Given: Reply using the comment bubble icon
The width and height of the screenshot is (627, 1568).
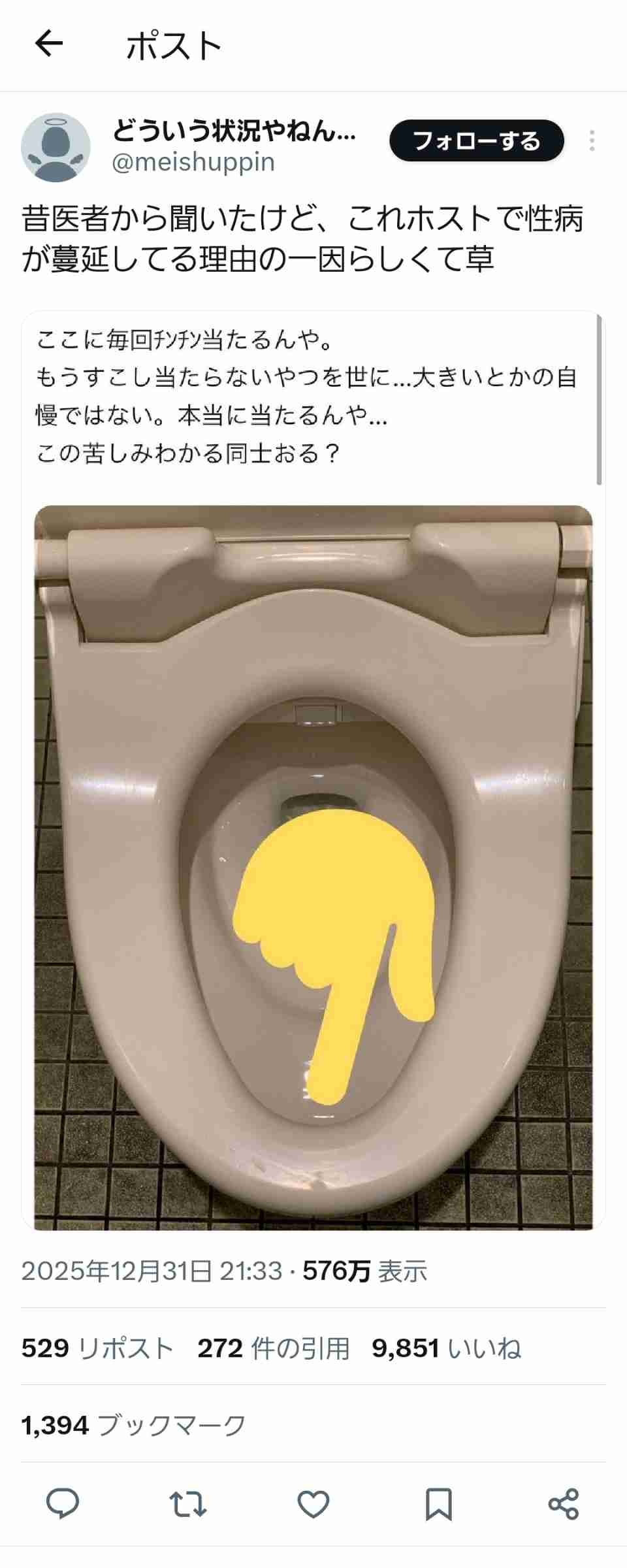Looking at the screenshot, I should point(63,1503).
